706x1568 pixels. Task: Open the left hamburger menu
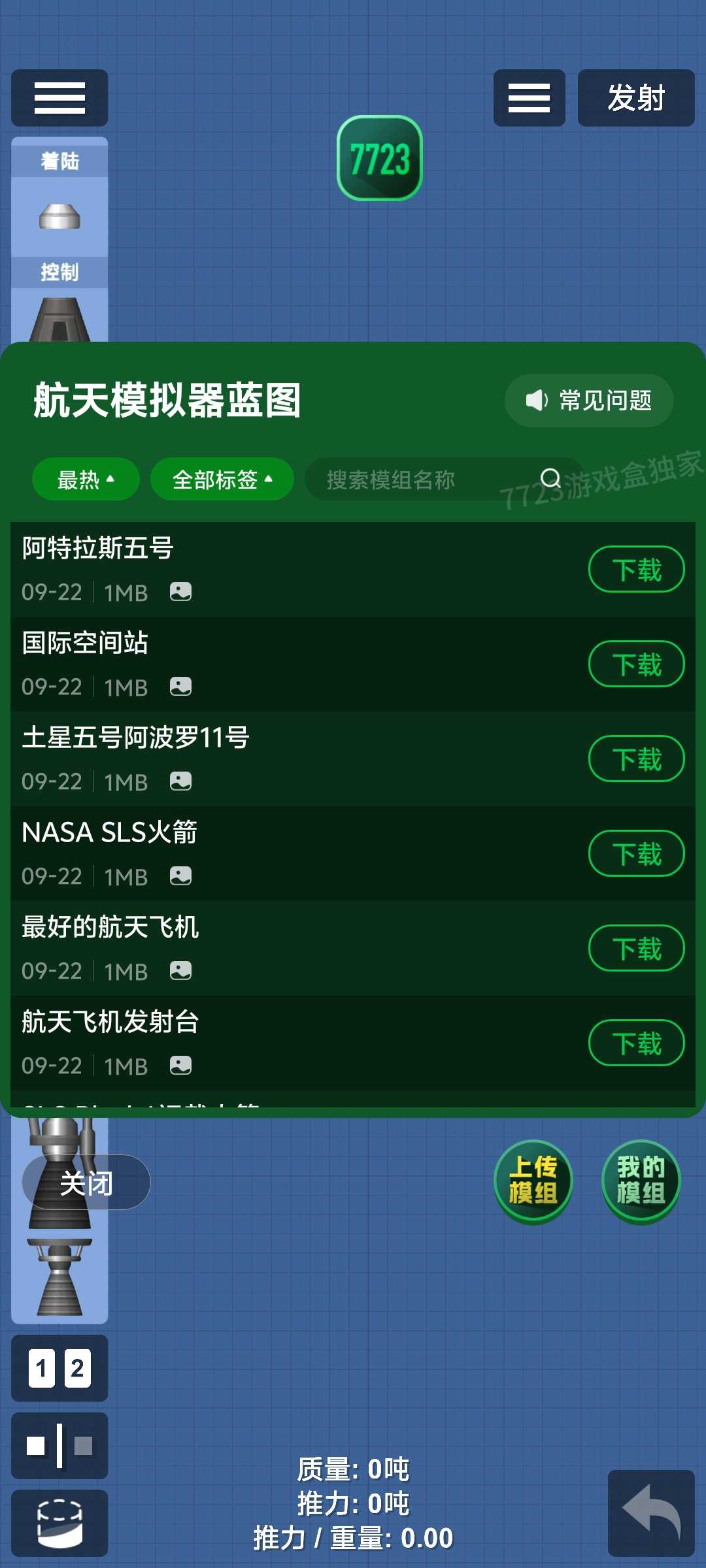click(x=59, y=98)
